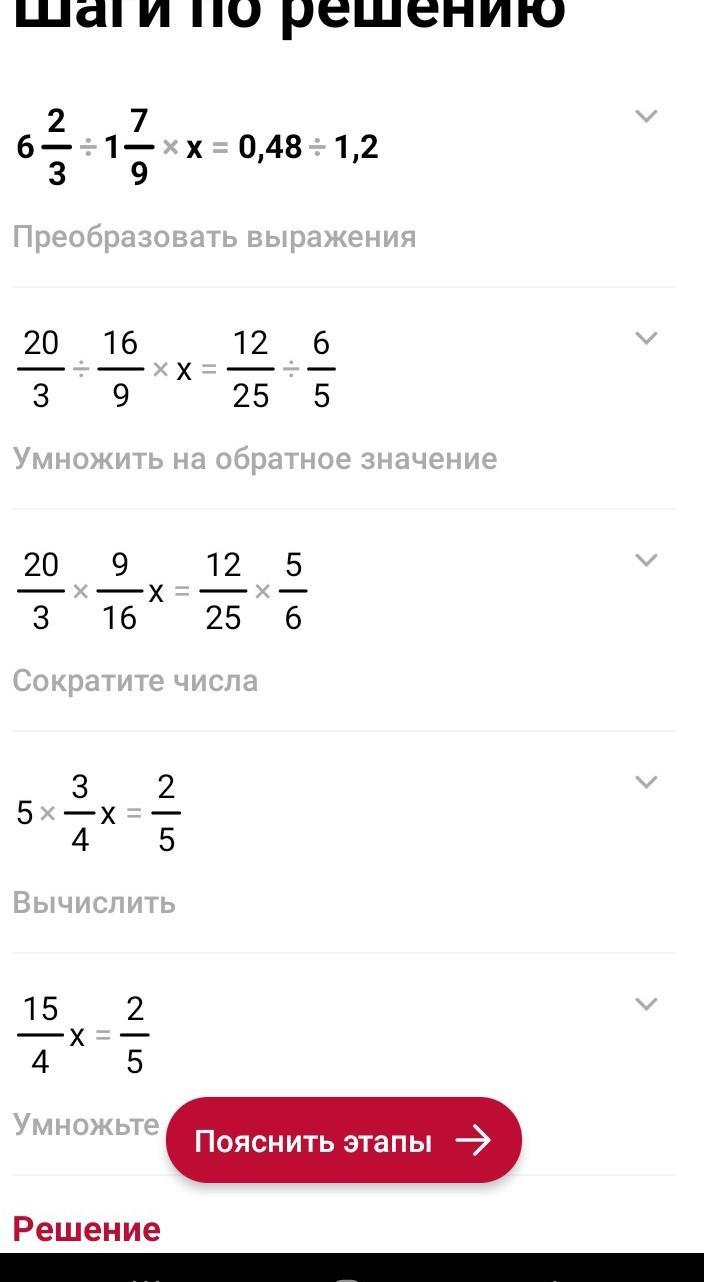Expand the Сократите числа step
704x1282 pixels.
[647, 560]
